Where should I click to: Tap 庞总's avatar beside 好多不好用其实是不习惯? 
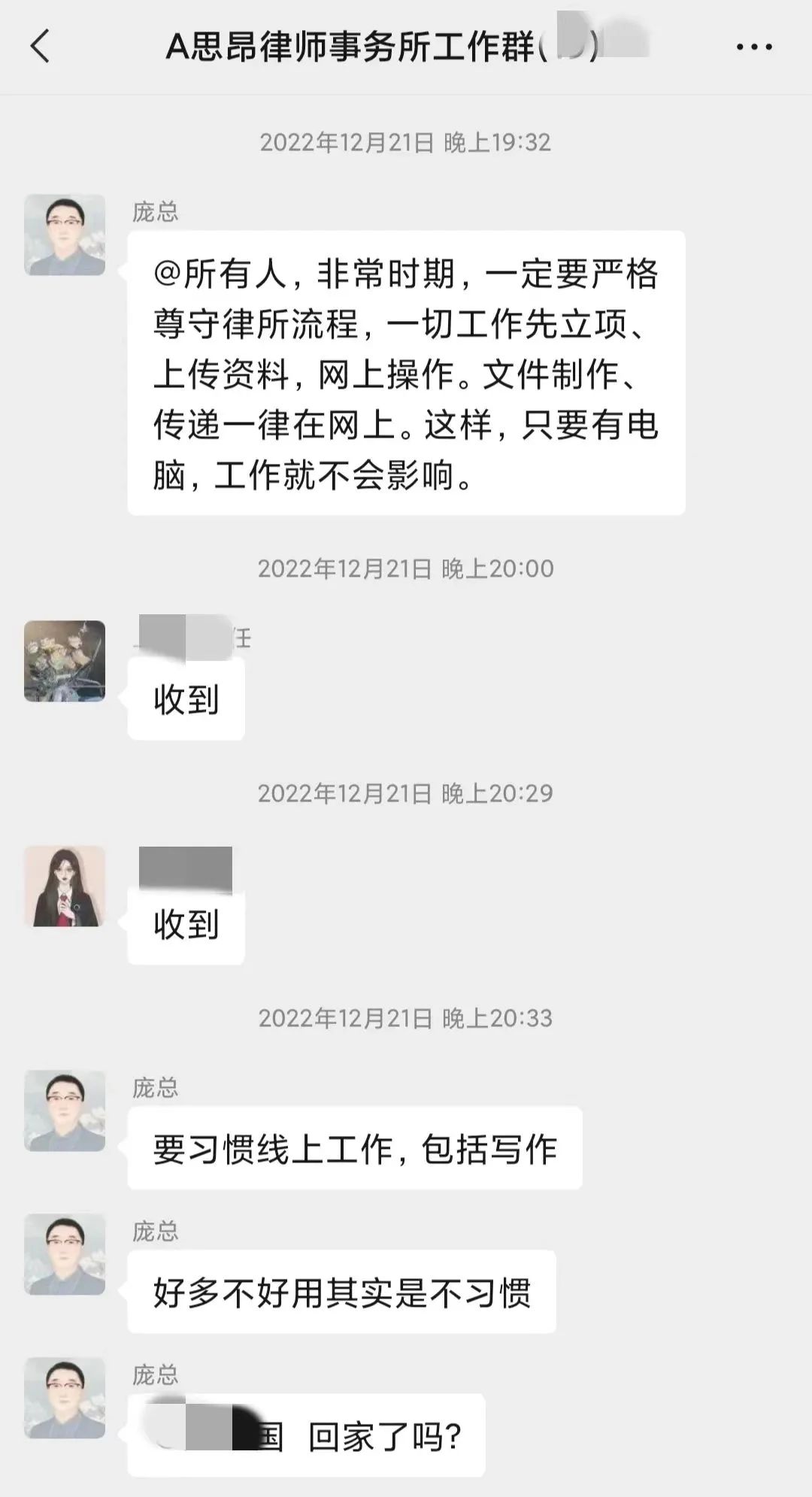tap(65, 1254)
